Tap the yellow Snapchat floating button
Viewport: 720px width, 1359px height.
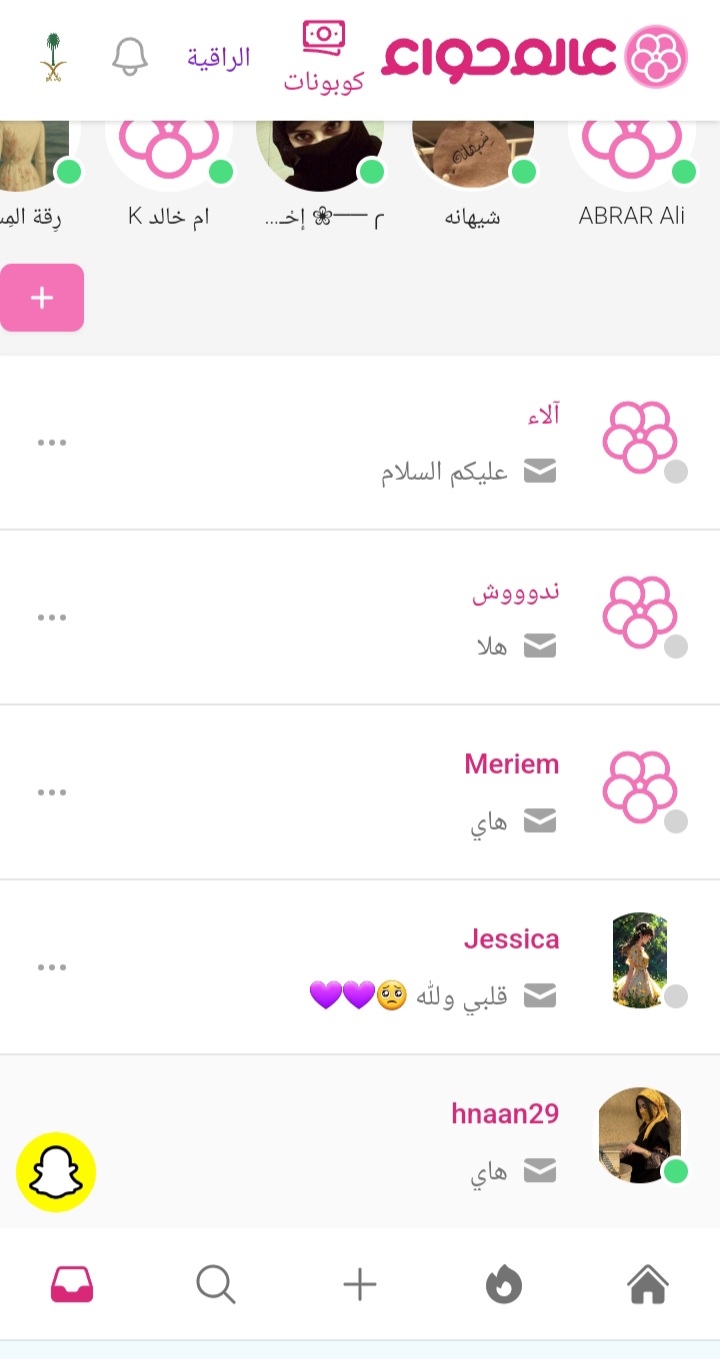click(x=56, y=1172)
